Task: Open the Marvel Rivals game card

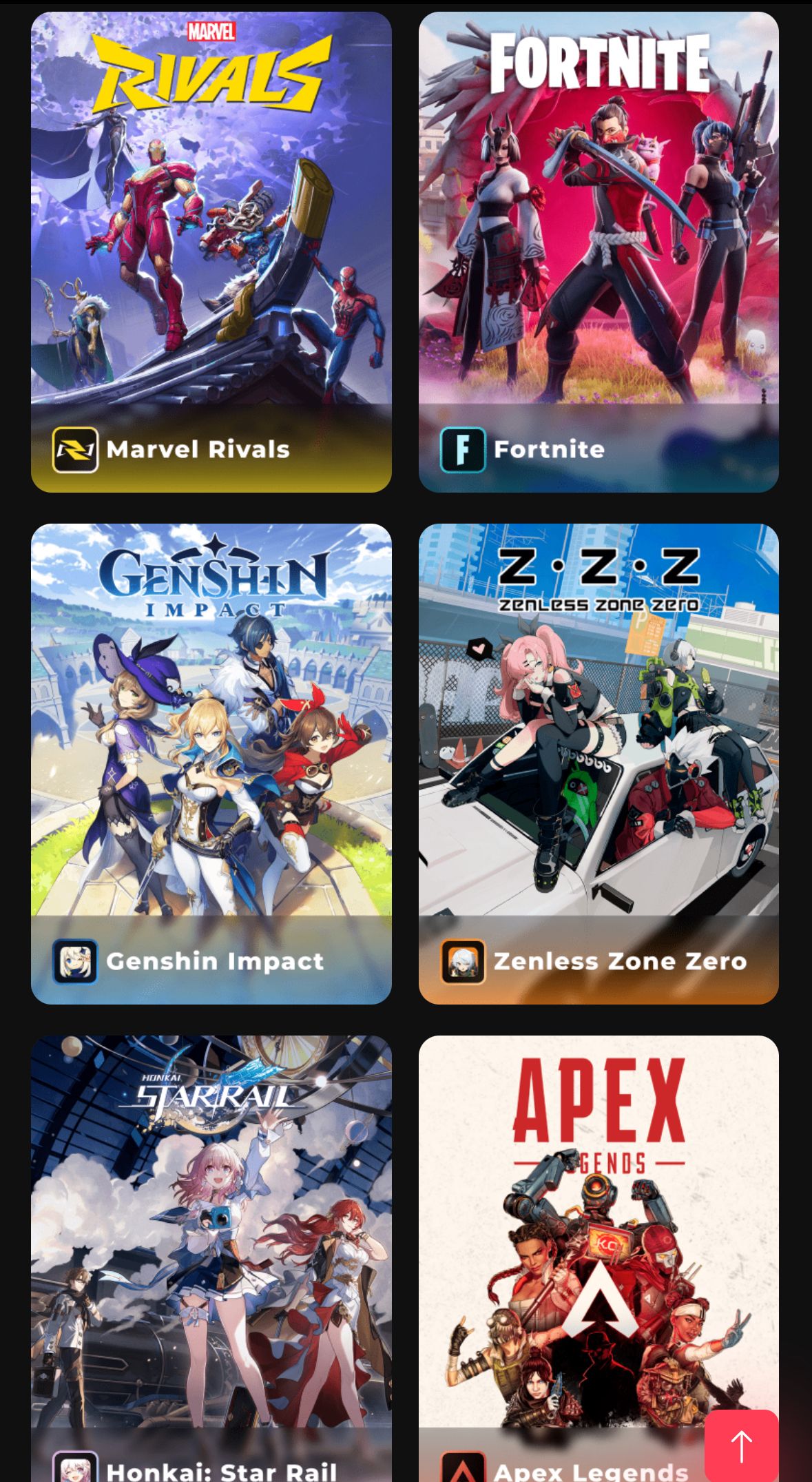Action: click(211, 251)
